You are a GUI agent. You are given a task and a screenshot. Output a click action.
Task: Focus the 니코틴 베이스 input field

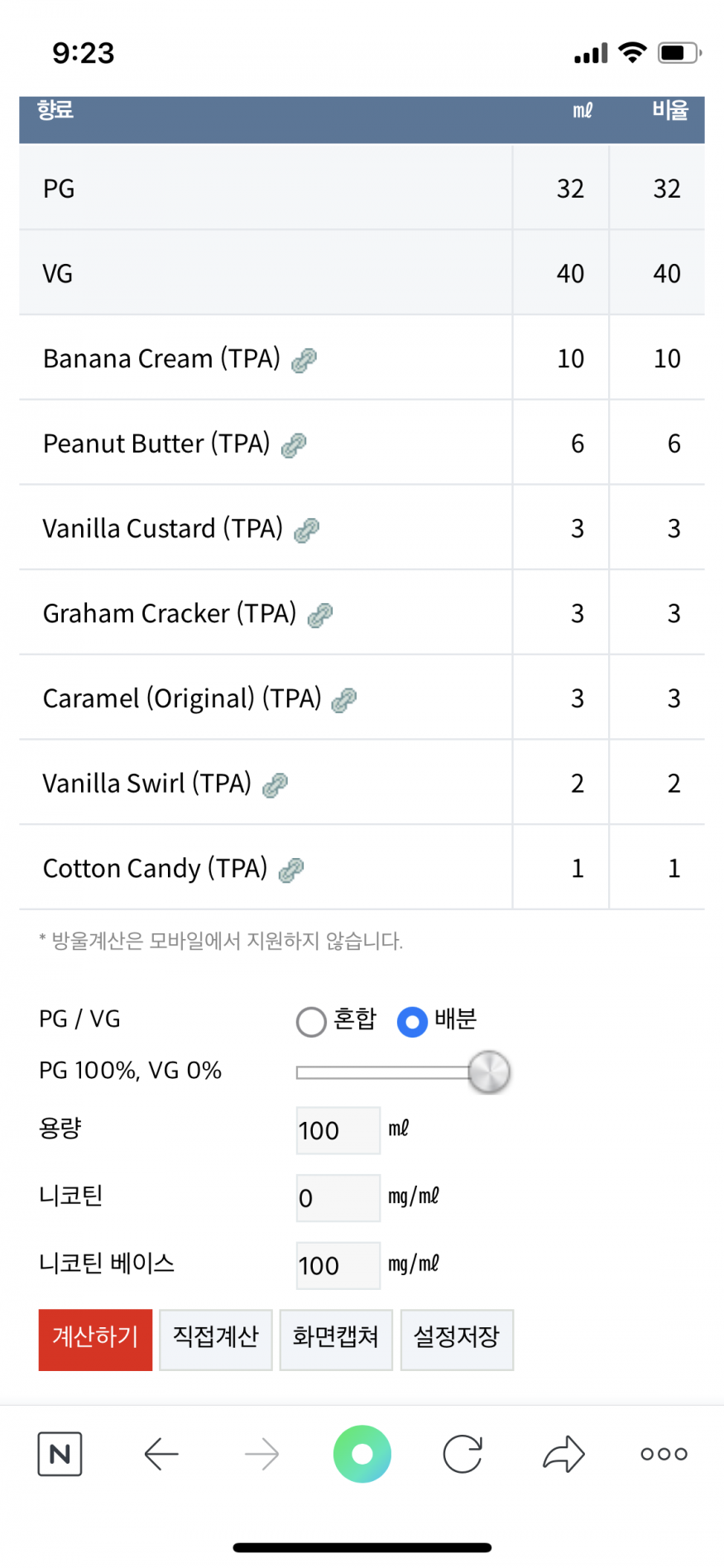click(338, 1266)
